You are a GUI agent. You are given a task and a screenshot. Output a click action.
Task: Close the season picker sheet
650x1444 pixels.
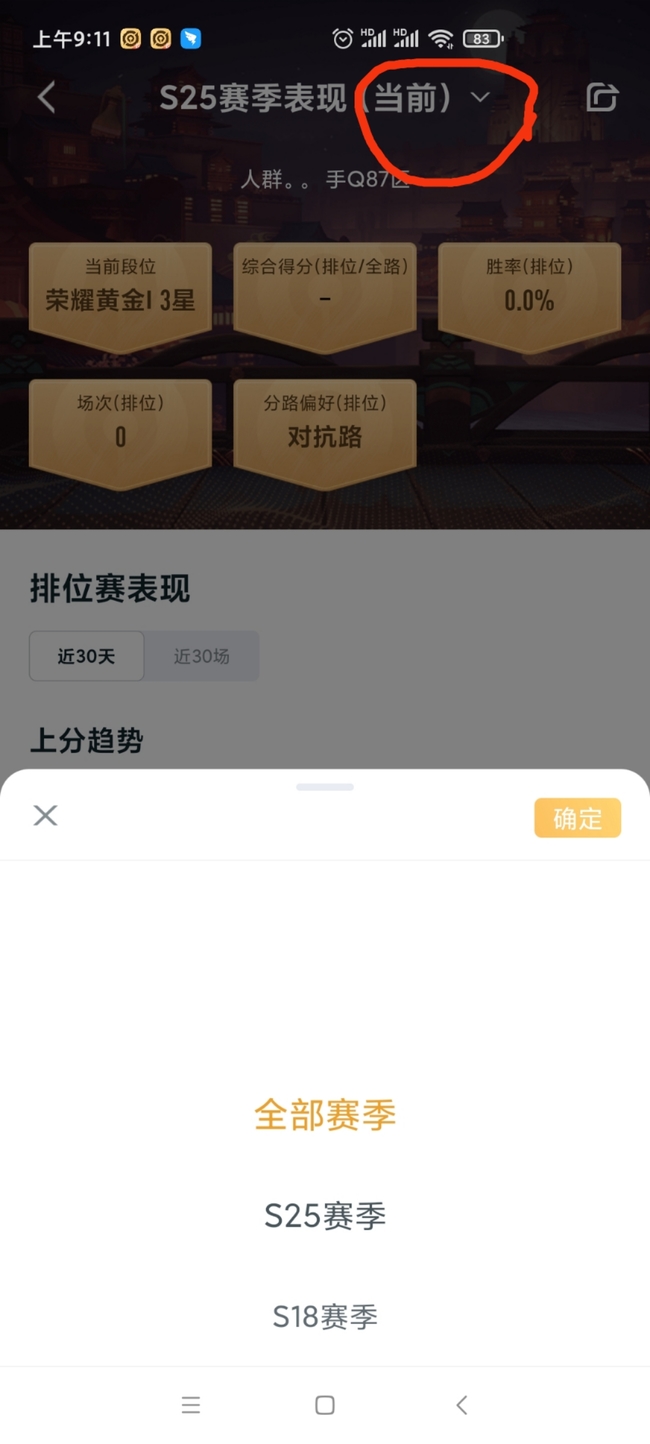tap(45, 816)
